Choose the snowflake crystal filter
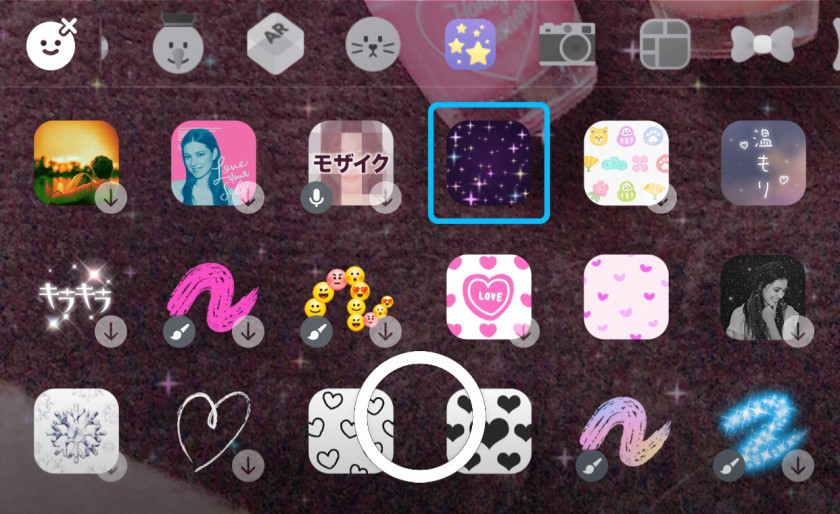The width and height of the screenshot is (840, 514). coord(76,430)
